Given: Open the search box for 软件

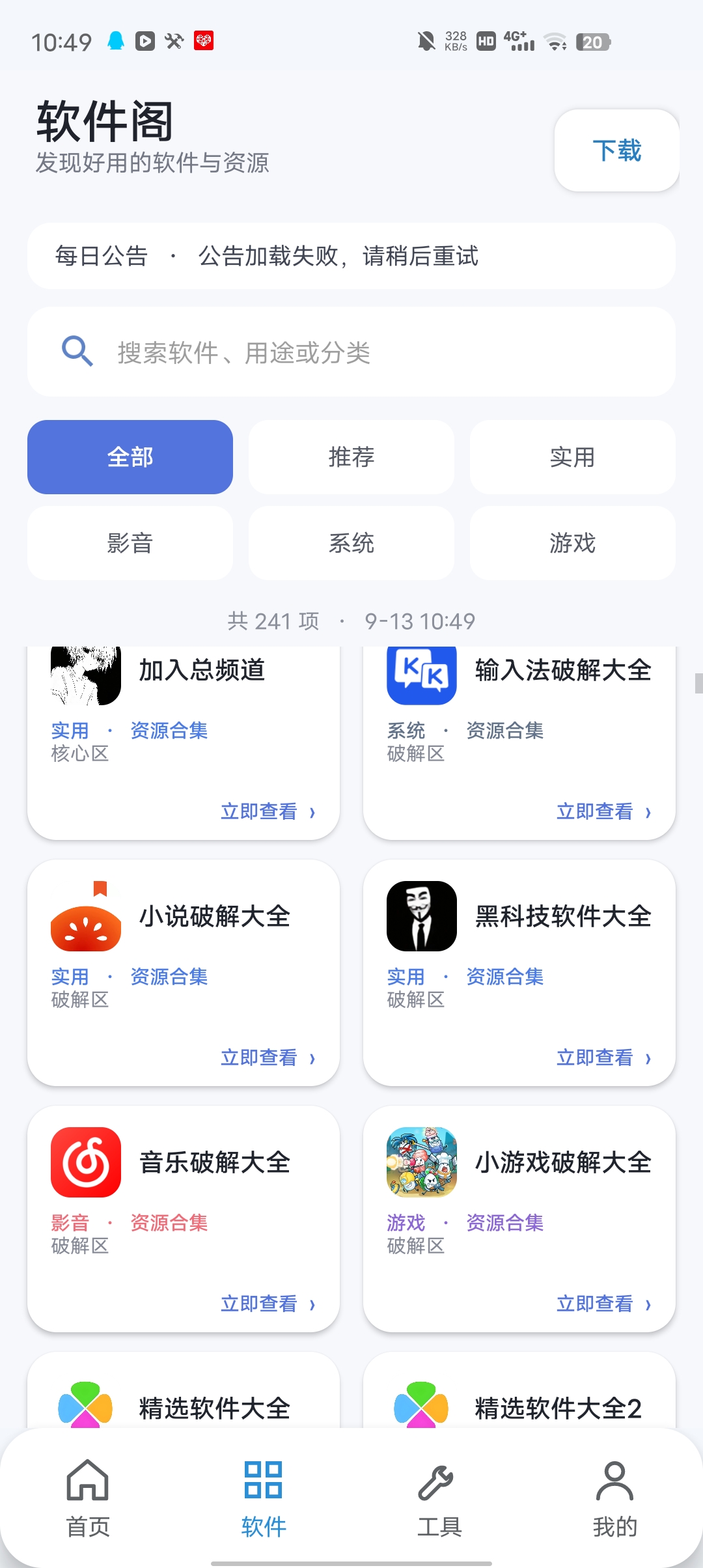Looking at the screenshot, I should coord(351,352).
